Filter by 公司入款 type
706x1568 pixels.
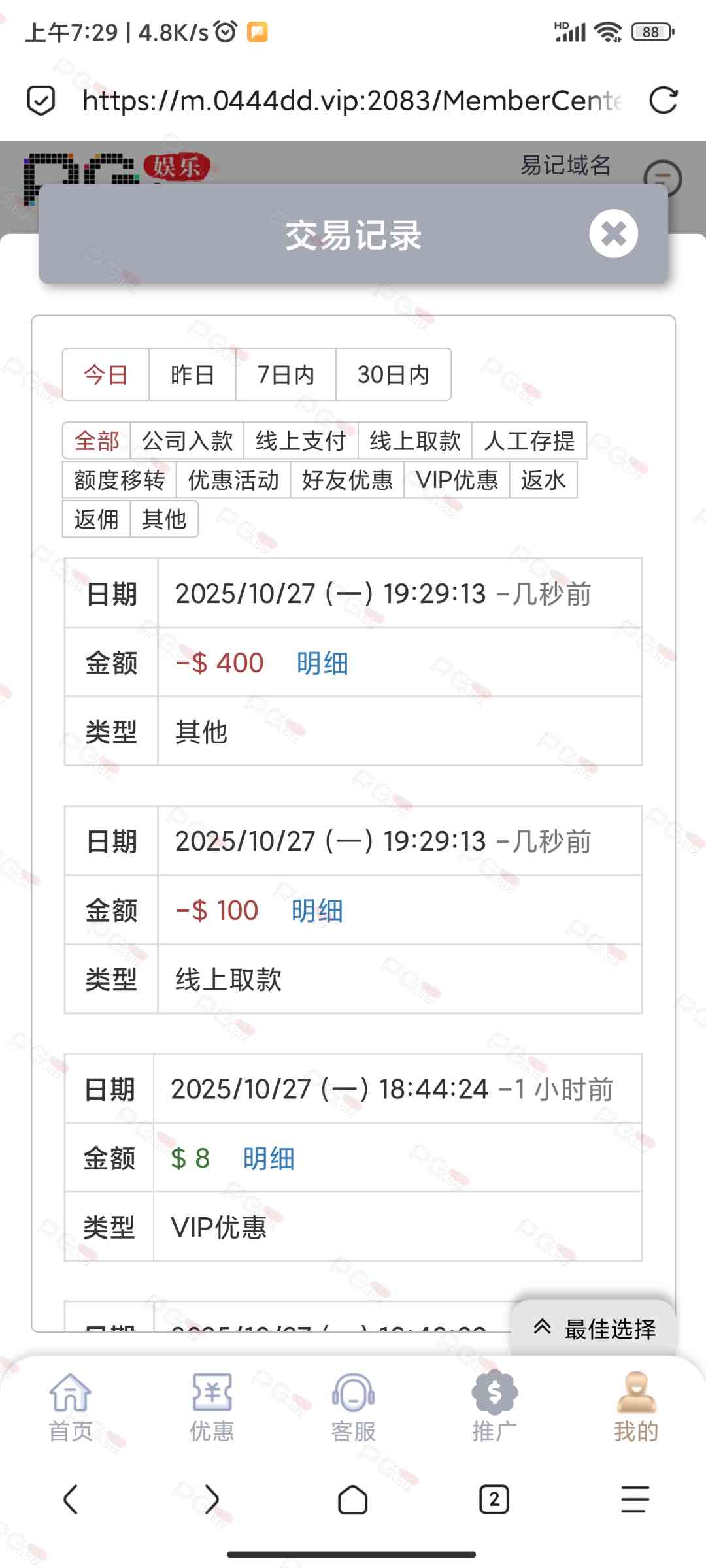pos(187,441)
